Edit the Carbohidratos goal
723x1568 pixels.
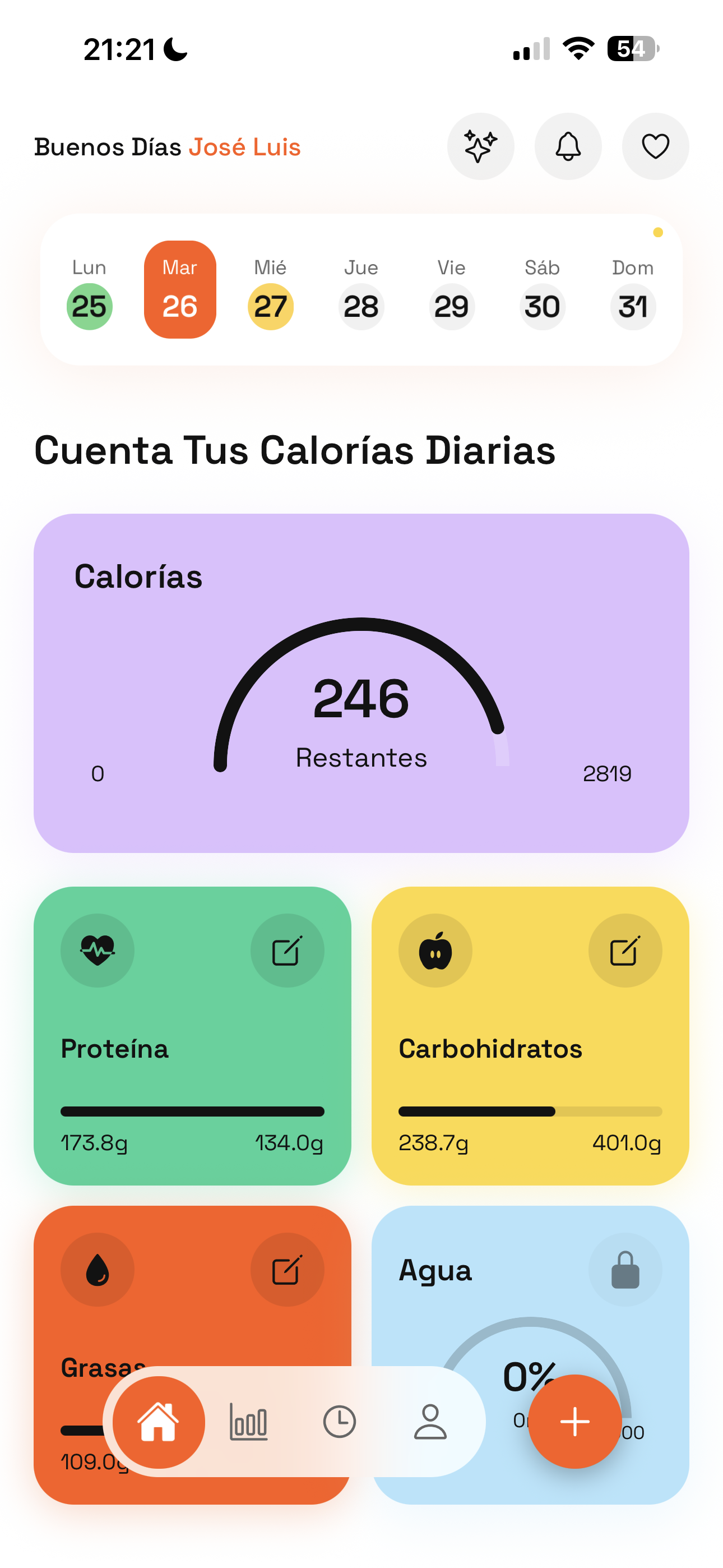[x=625, y=950]
